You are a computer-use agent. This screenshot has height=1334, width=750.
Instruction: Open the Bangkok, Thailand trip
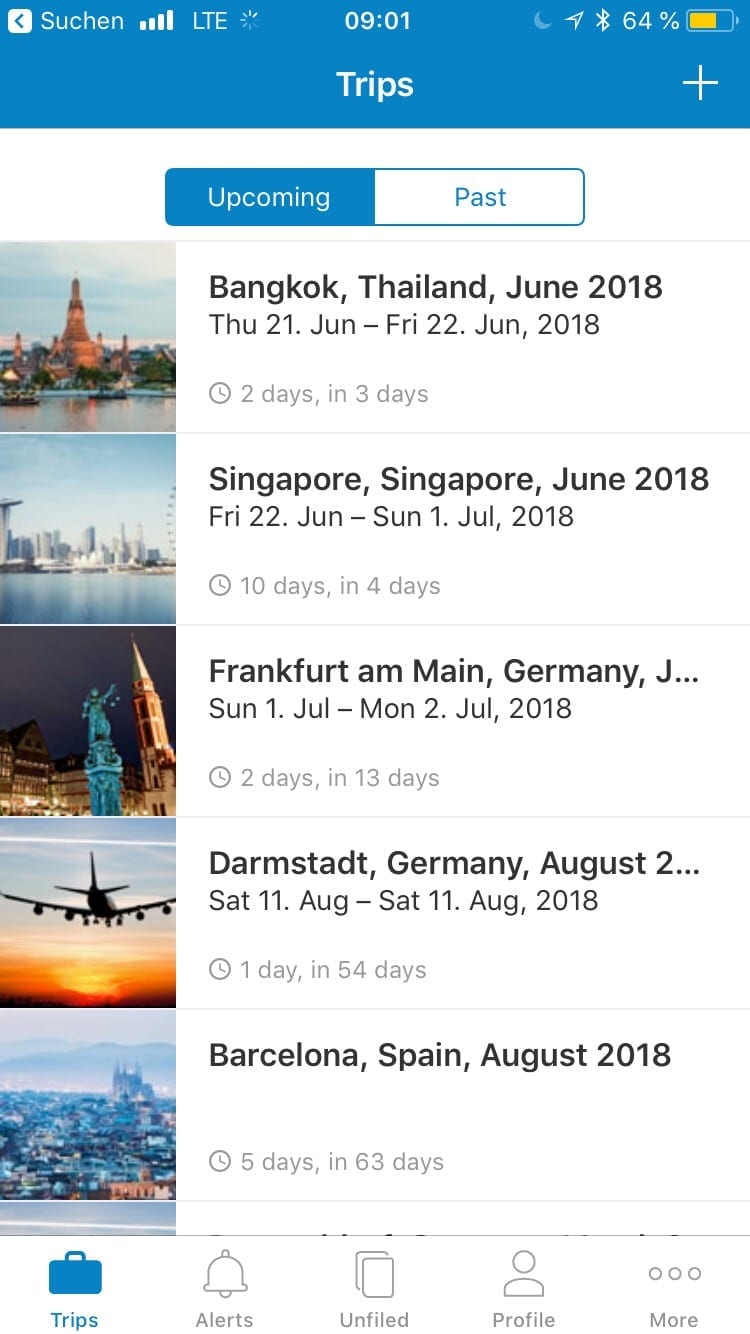(435, 337)
